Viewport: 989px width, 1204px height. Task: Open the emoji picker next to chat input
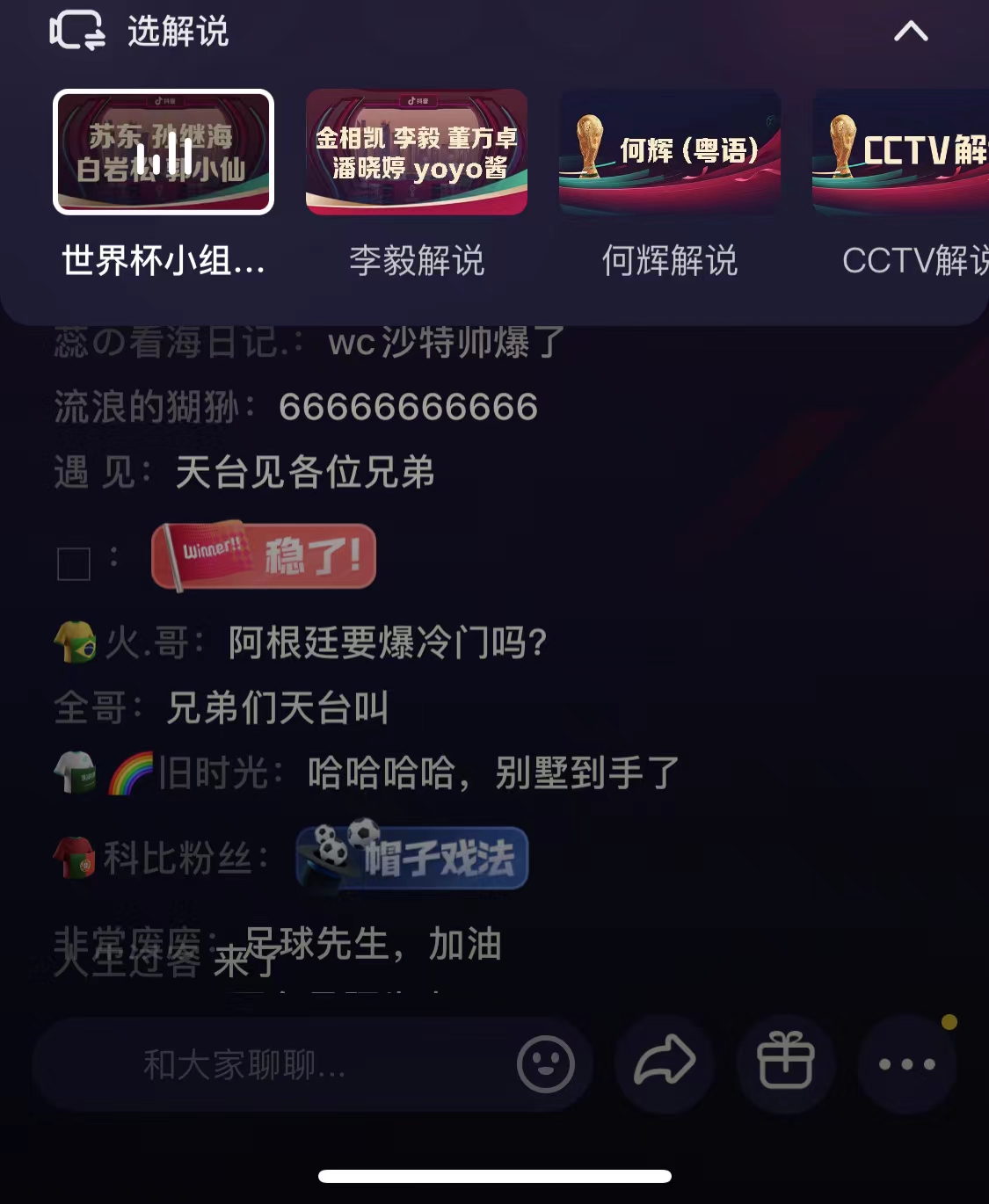coord(546,1064)
